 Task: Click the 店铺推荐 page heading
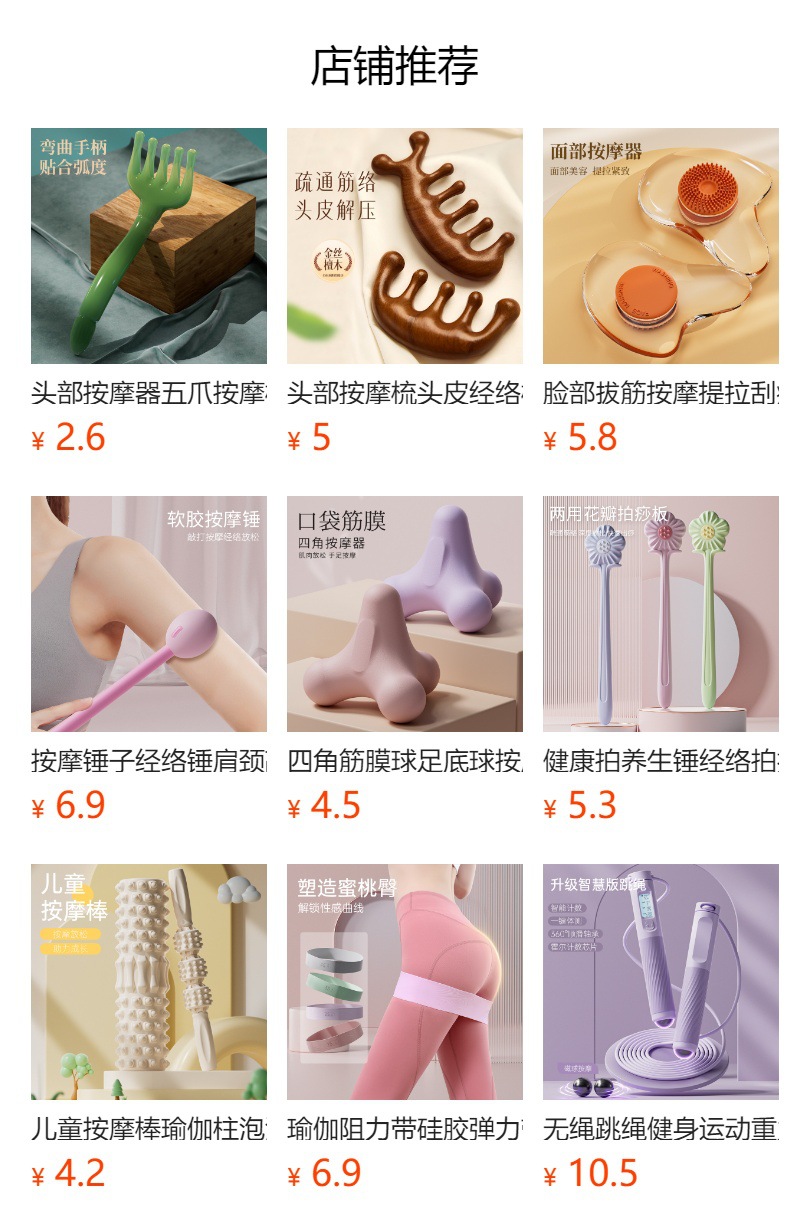pos(395,63)
